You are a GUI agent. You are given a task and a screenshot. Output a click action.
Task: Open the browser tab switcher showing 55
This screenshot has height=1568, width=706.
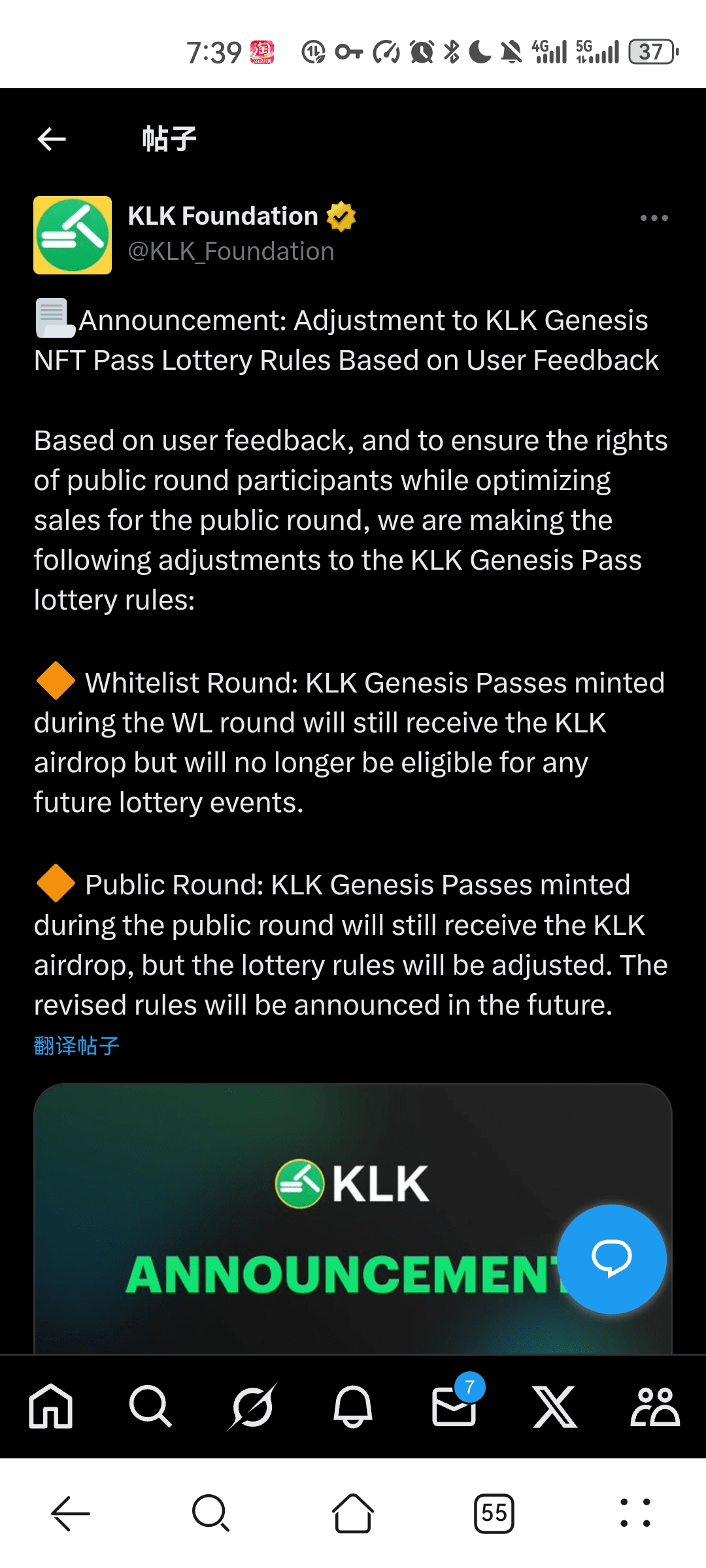coord(494,1513)
